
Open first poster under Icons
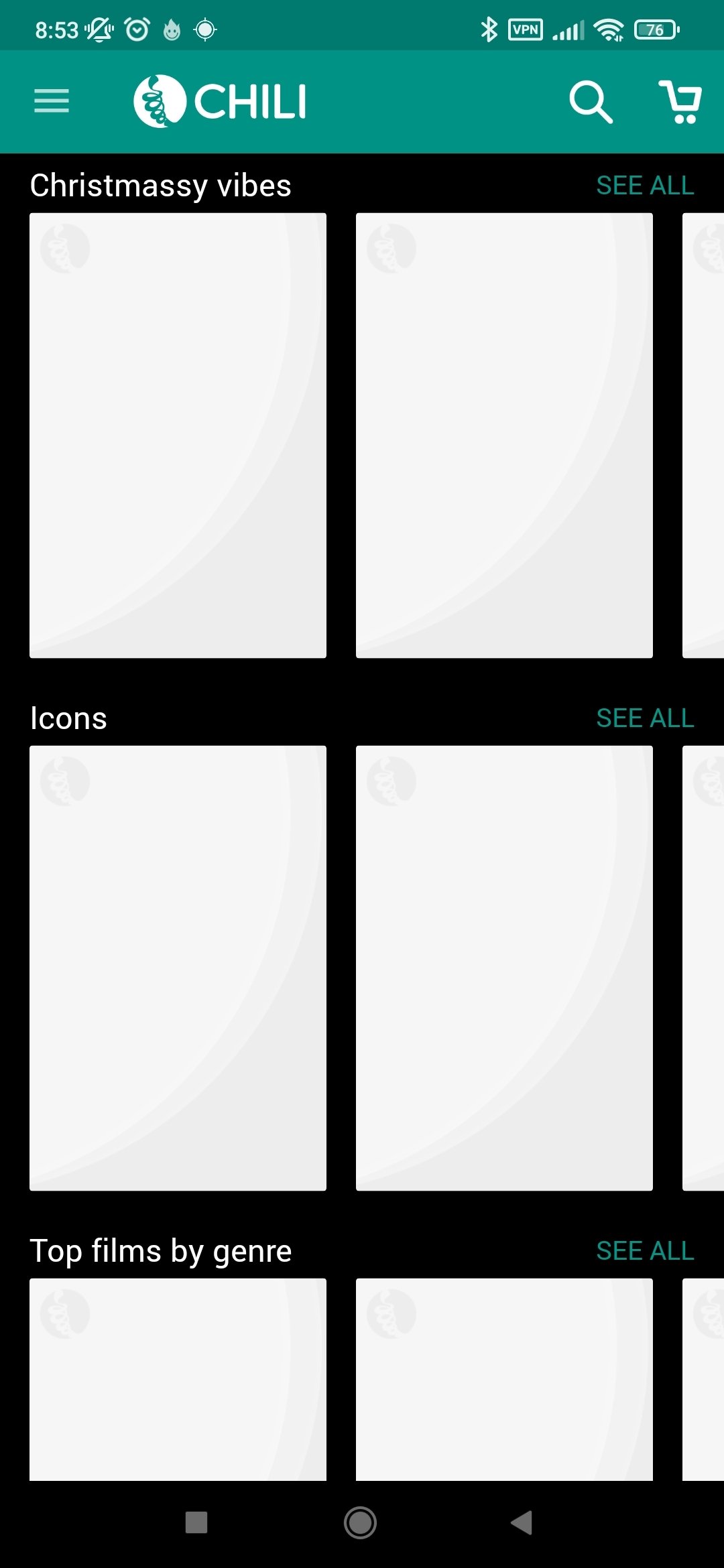pyautogui.click(x=178, y=968)
